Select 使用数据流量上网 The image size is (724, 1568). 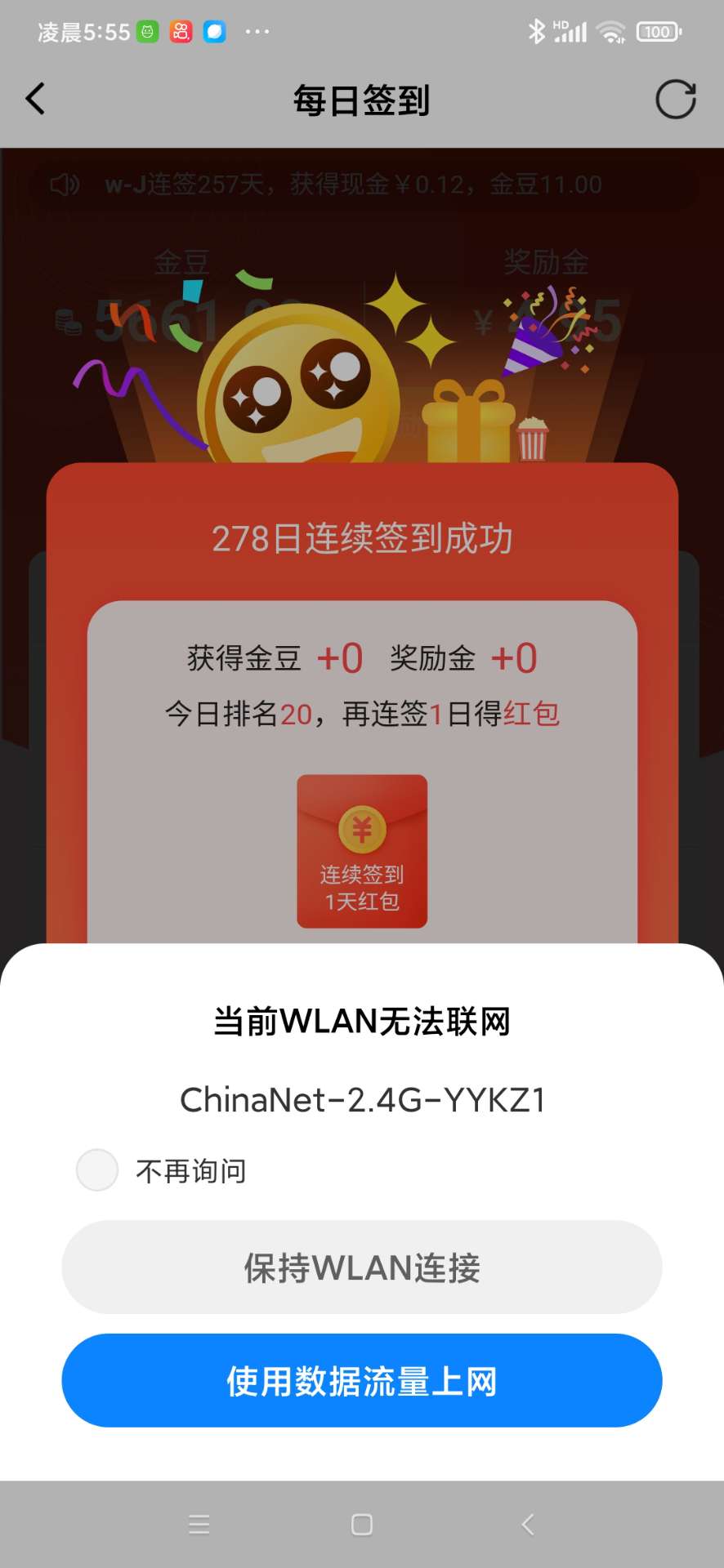[362, 1380]
